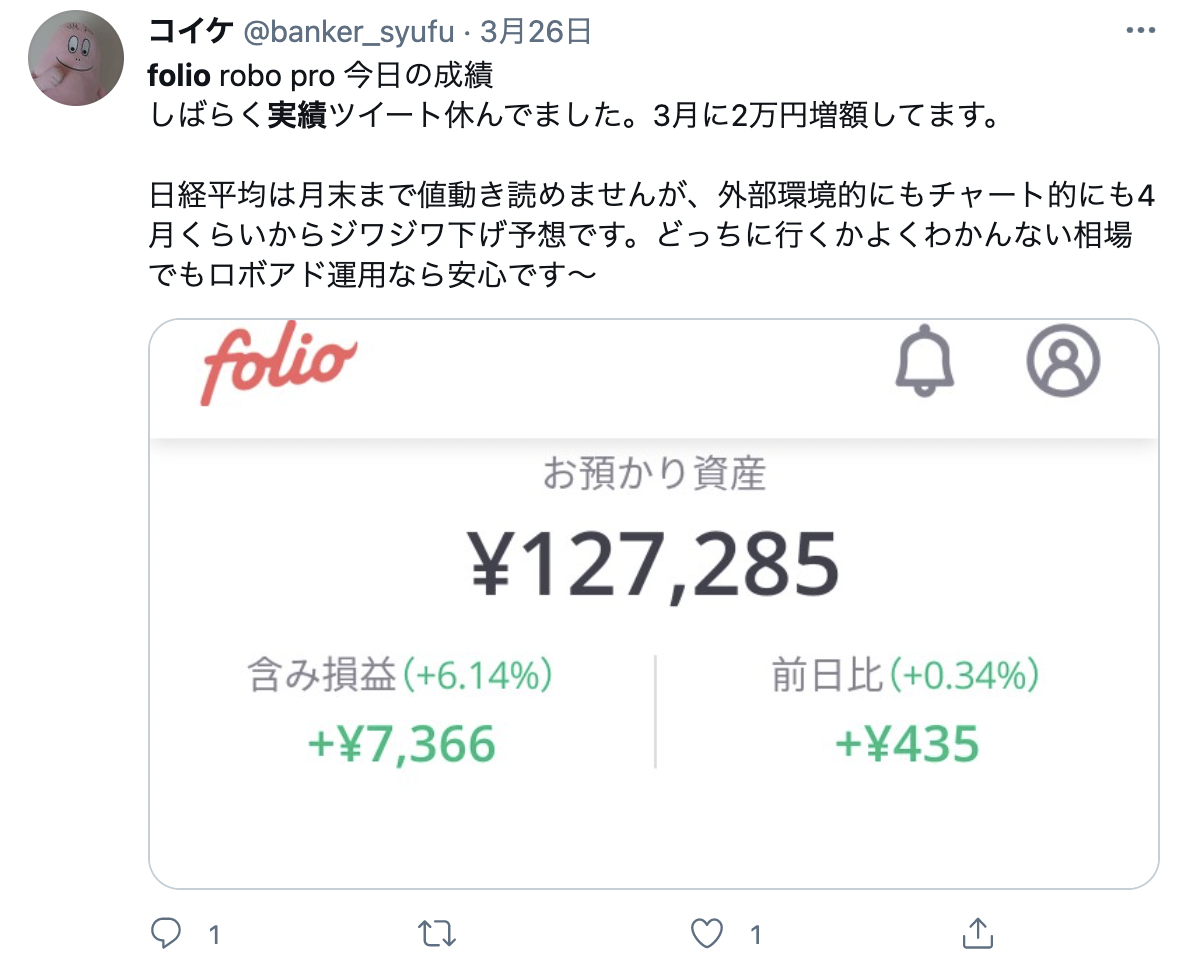Retweet this folio robo pro post
The width and height of the screenshot is (1184, 972).
(435, 935)
